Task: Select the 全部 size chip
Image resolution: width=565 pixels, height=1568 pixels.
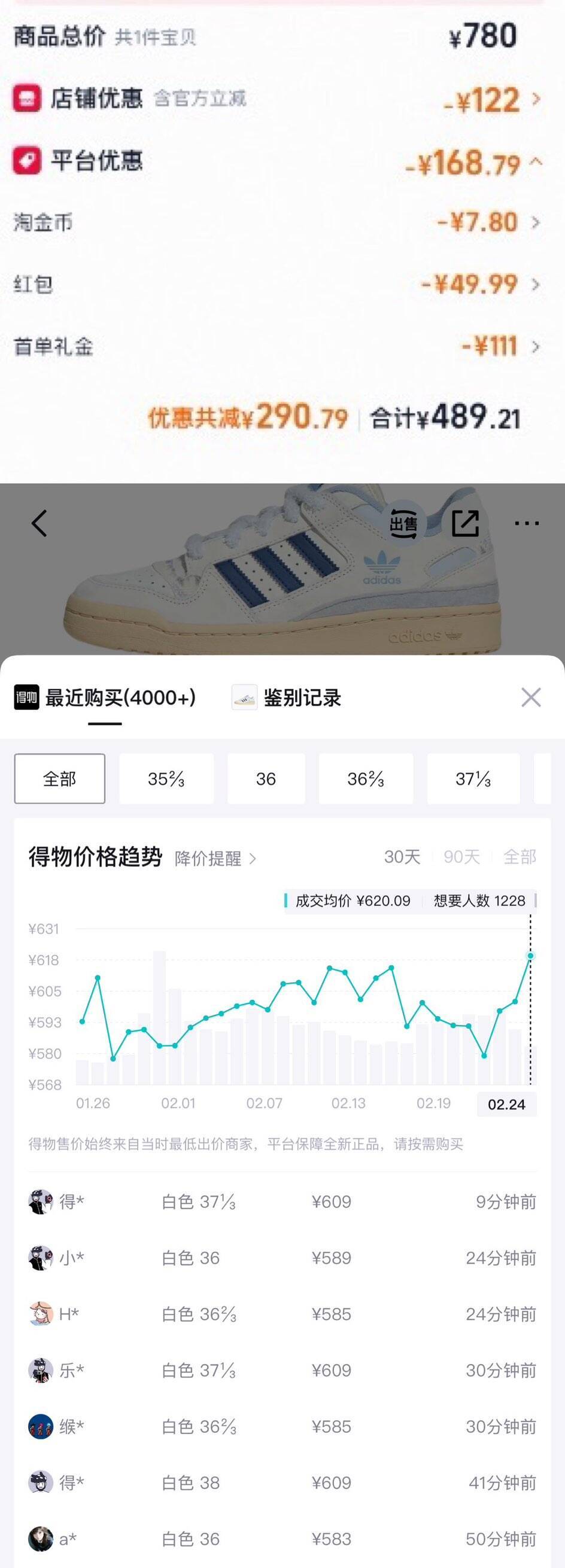Action: (x=60, y=779)
